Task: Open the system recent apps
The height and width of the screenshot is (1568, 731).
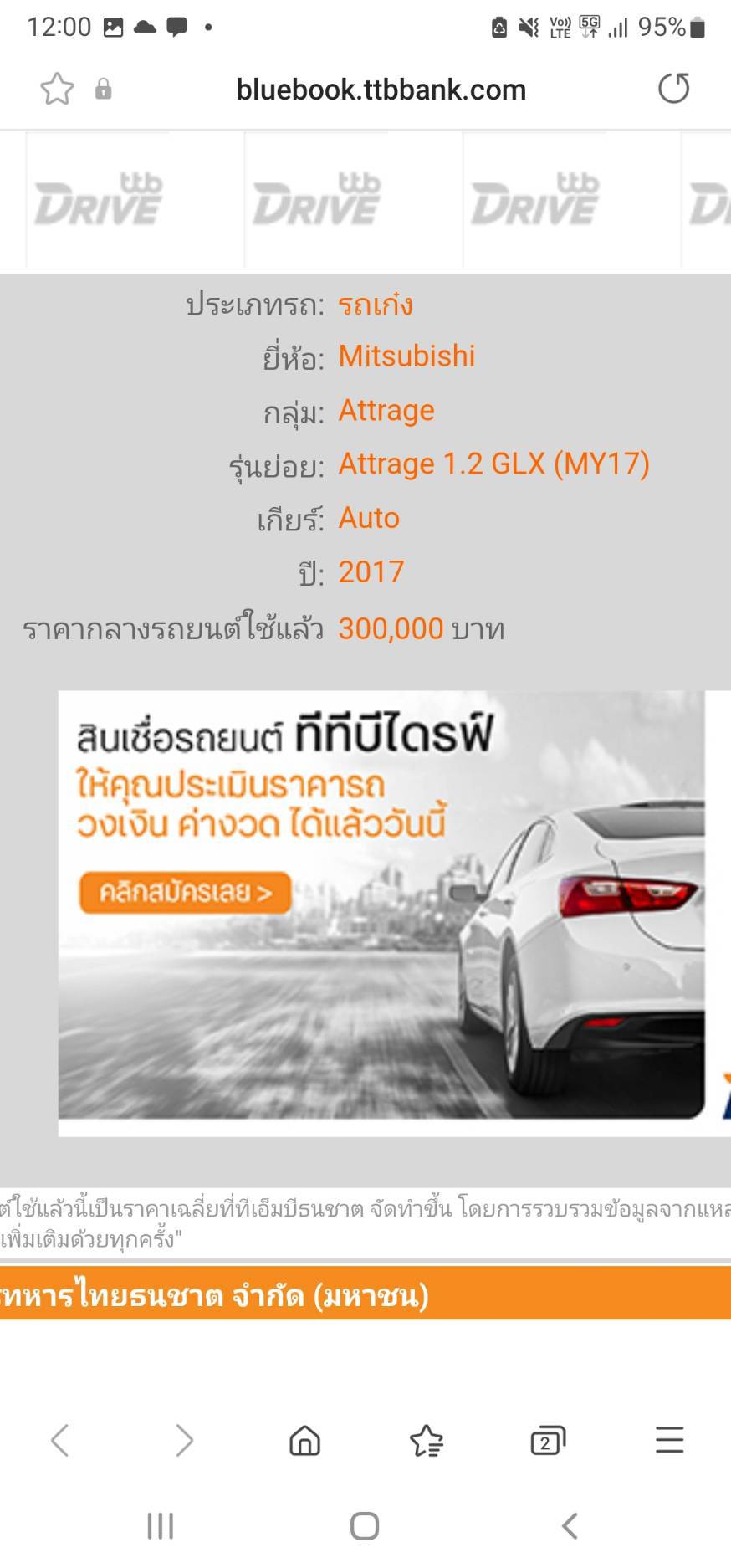Action: click(x=160, y=1525)
